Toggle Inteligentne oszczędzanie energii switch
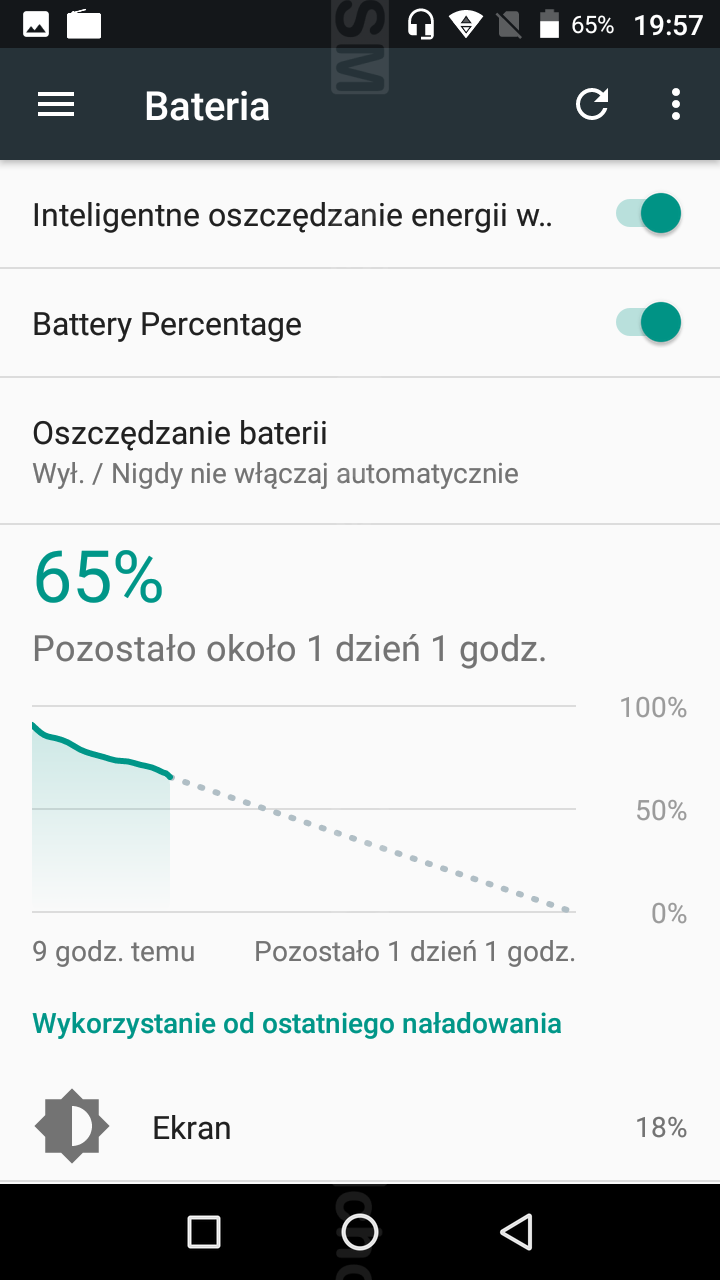 (x=648, y=214)
